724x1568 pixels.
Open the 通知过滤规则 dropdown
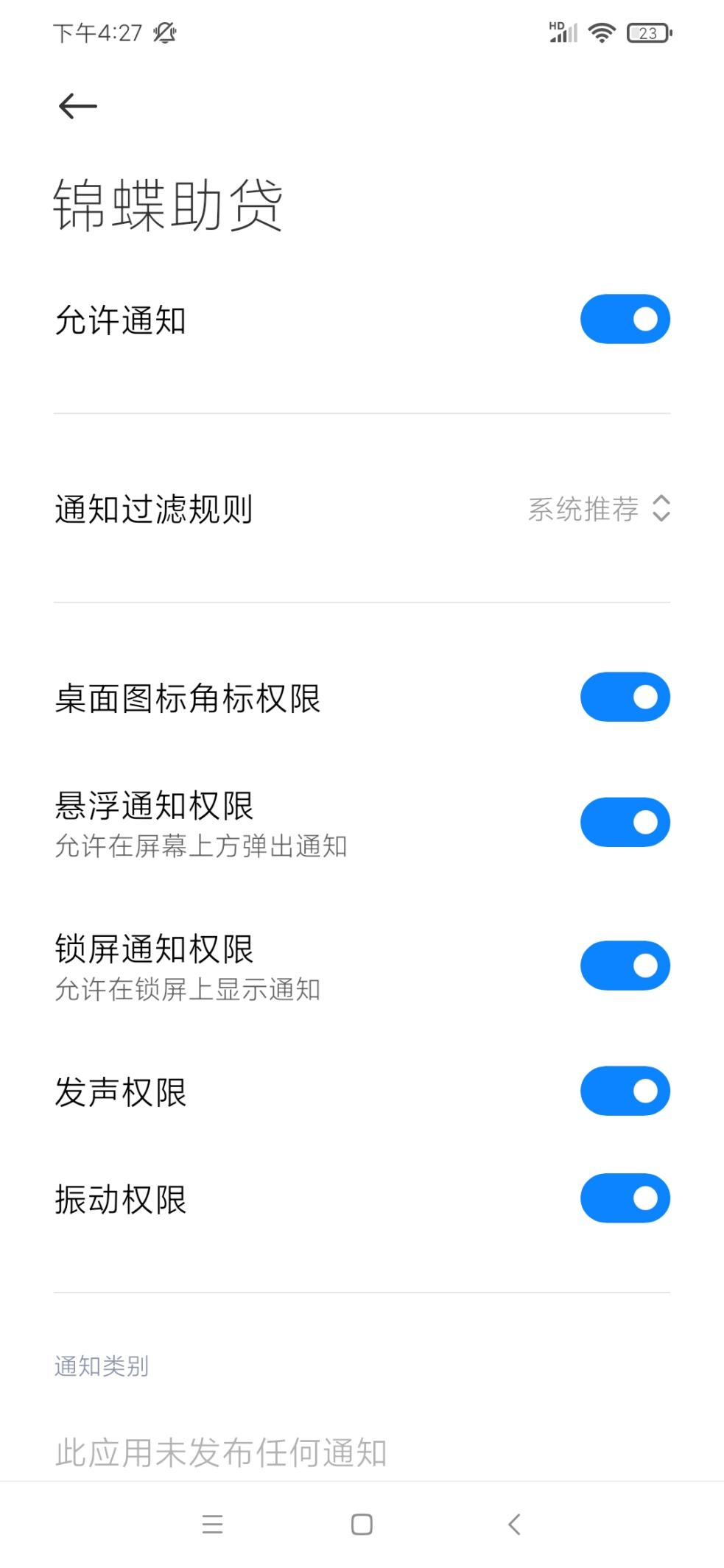(x=362, y=508)
